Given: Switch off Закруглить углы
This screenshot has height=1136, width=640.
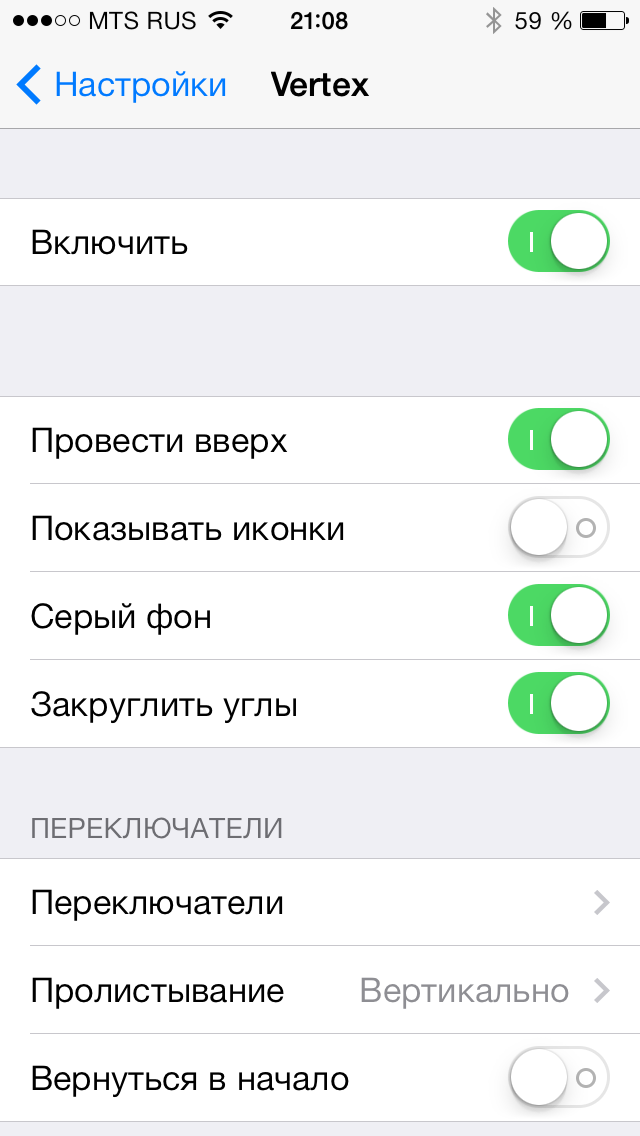Looking at the screenshot, I should [558, 704].
